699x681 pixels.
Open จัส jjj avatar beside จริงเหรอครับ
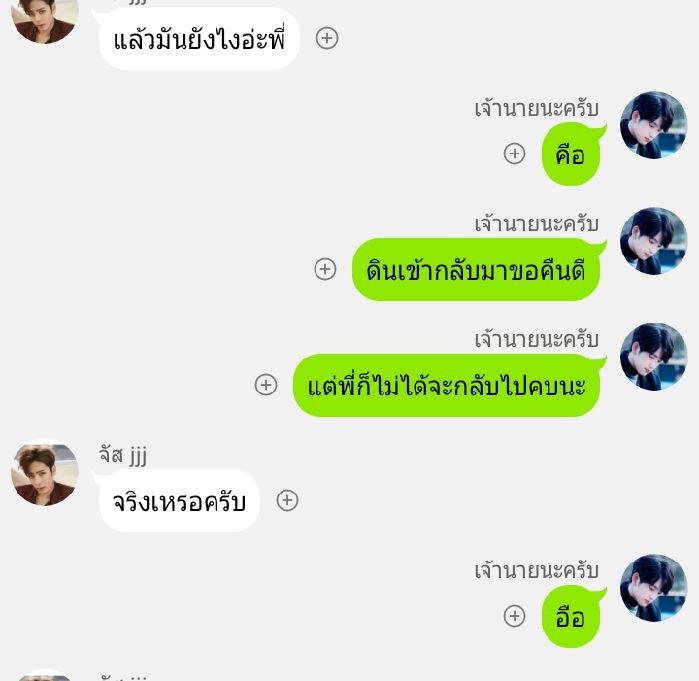point(45,473)
